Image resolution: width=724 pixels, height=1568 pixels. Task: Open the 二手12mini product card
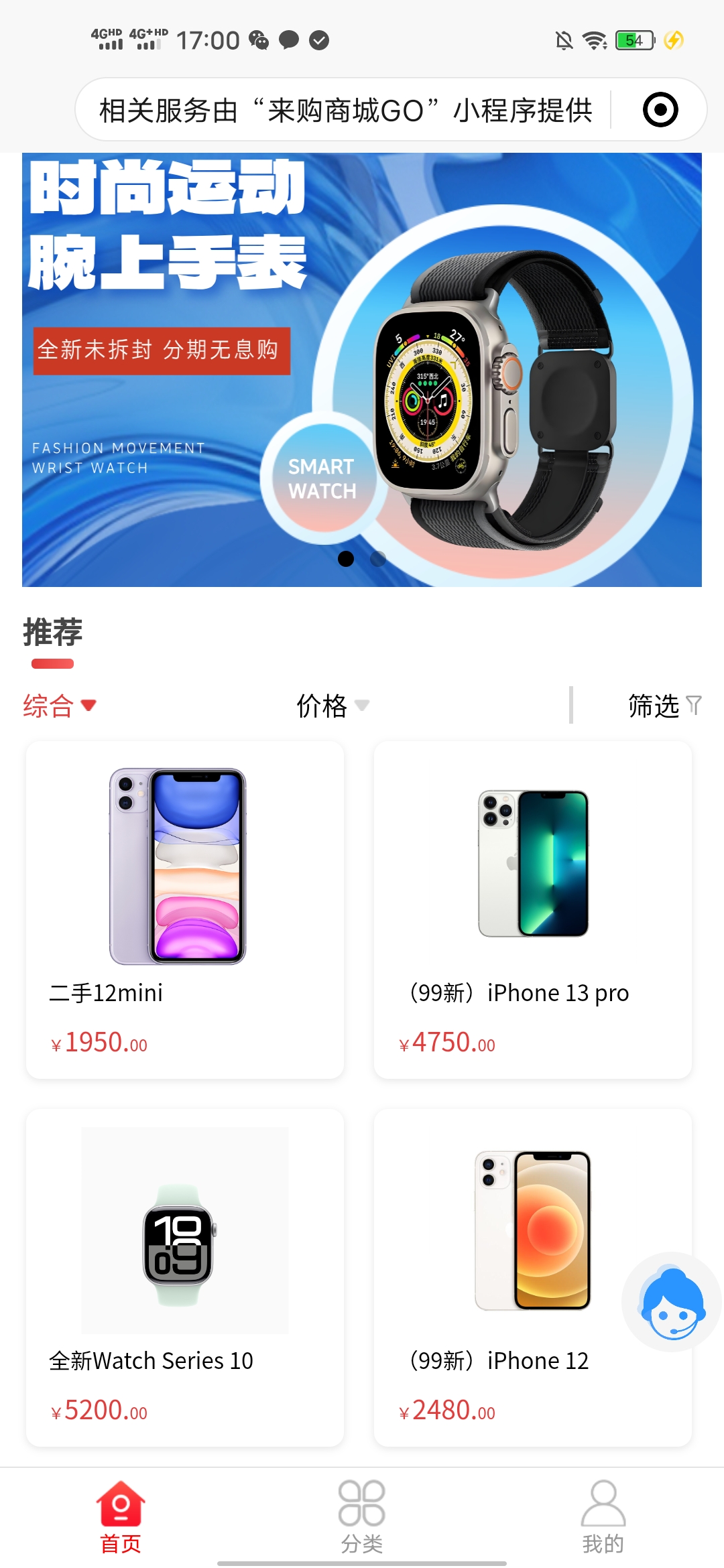(x=185, y=909)
